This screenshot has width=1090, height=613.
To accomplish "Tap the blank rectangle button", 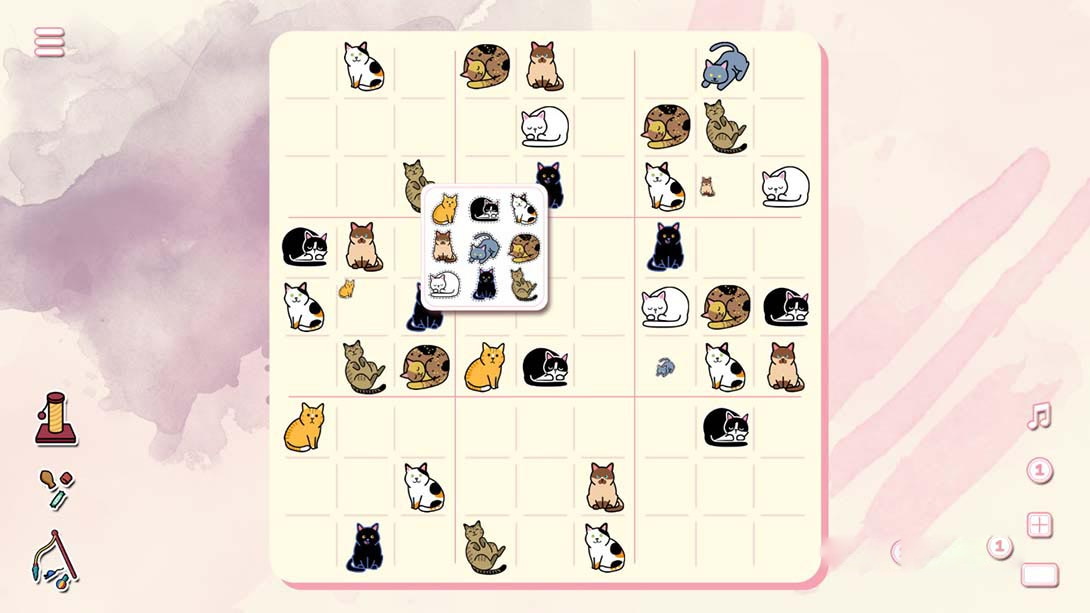I will [1039, 574].
